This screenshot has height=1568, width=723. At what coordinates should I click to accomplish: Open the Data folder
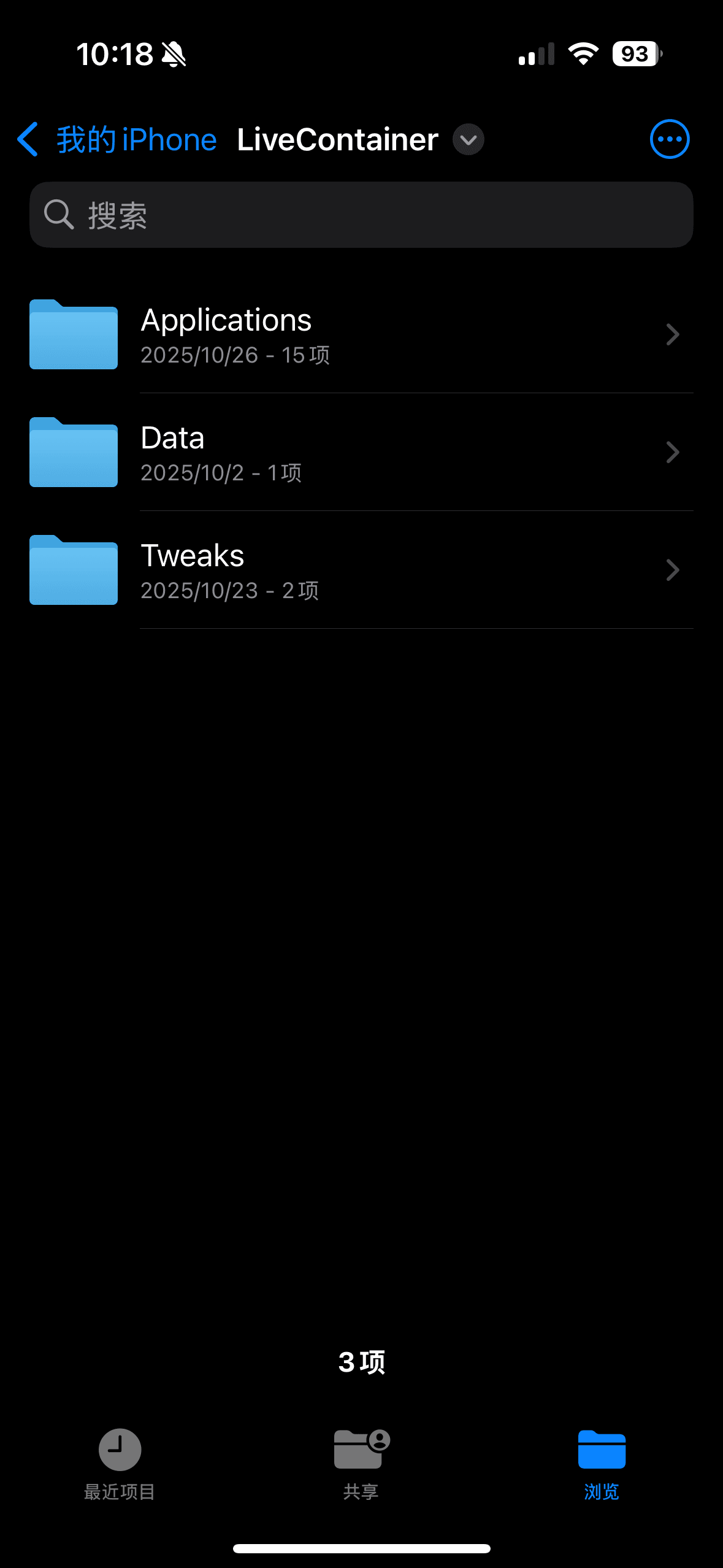[361, 453]
